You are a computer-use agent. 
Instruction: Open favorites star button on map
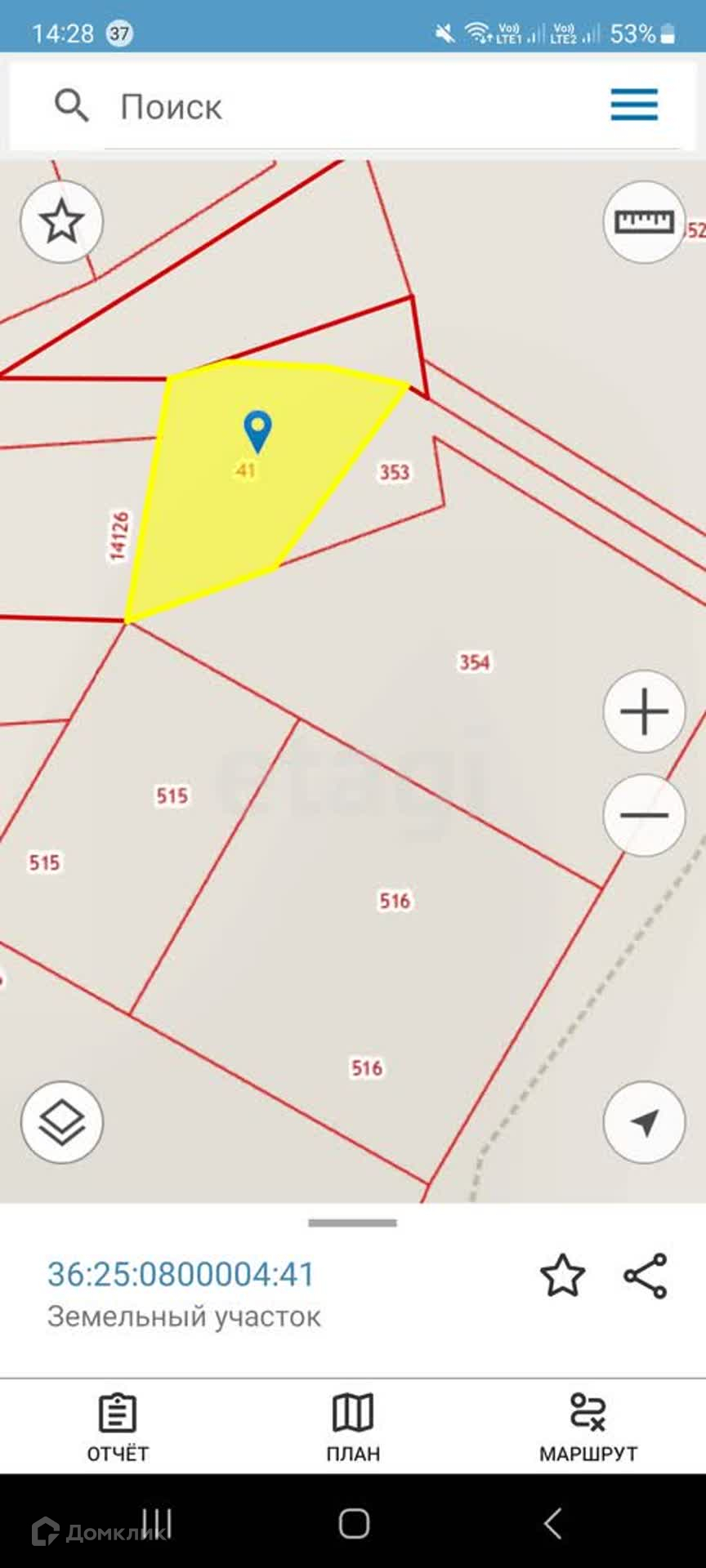coord(62,221)
